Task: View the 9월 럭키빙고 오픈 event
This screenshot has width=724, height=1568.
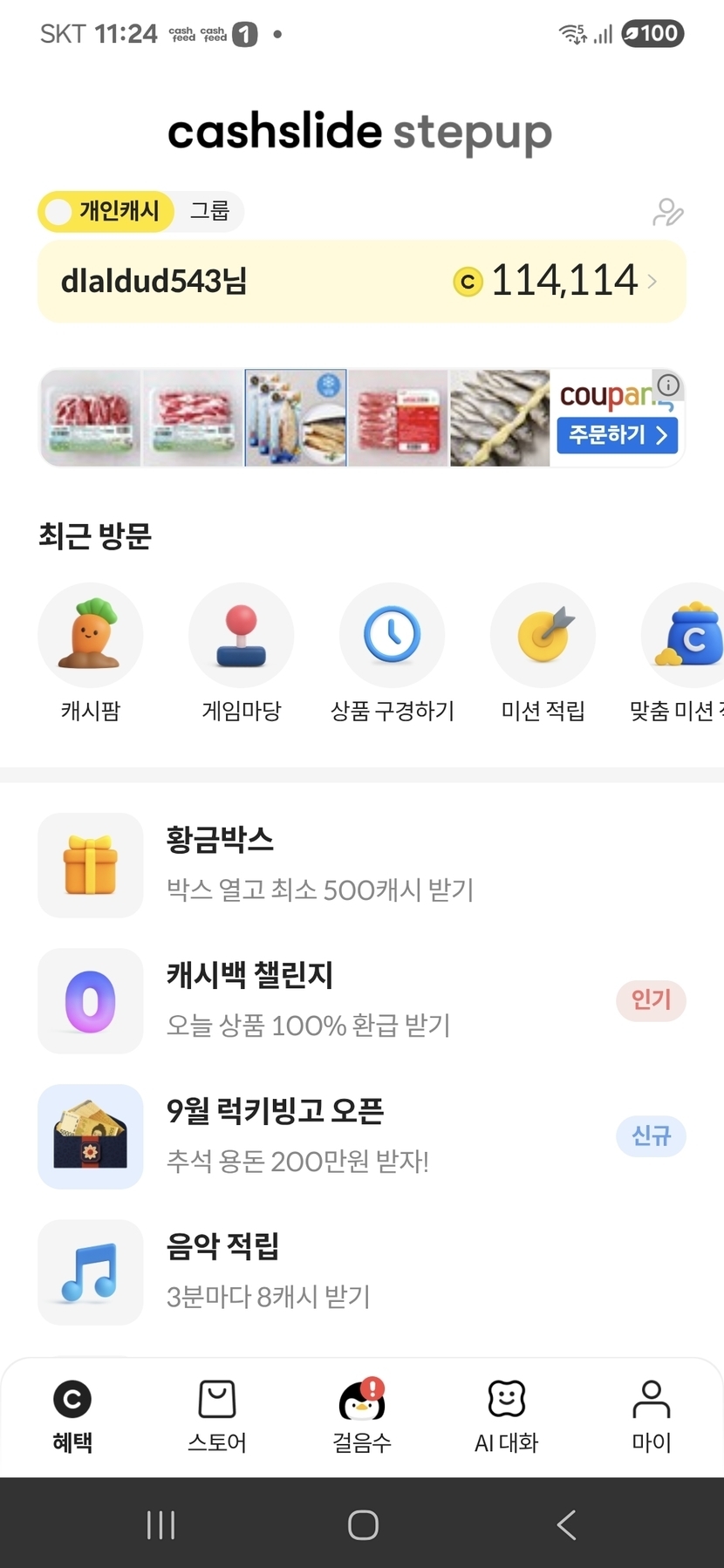Action: [361, 1136]
